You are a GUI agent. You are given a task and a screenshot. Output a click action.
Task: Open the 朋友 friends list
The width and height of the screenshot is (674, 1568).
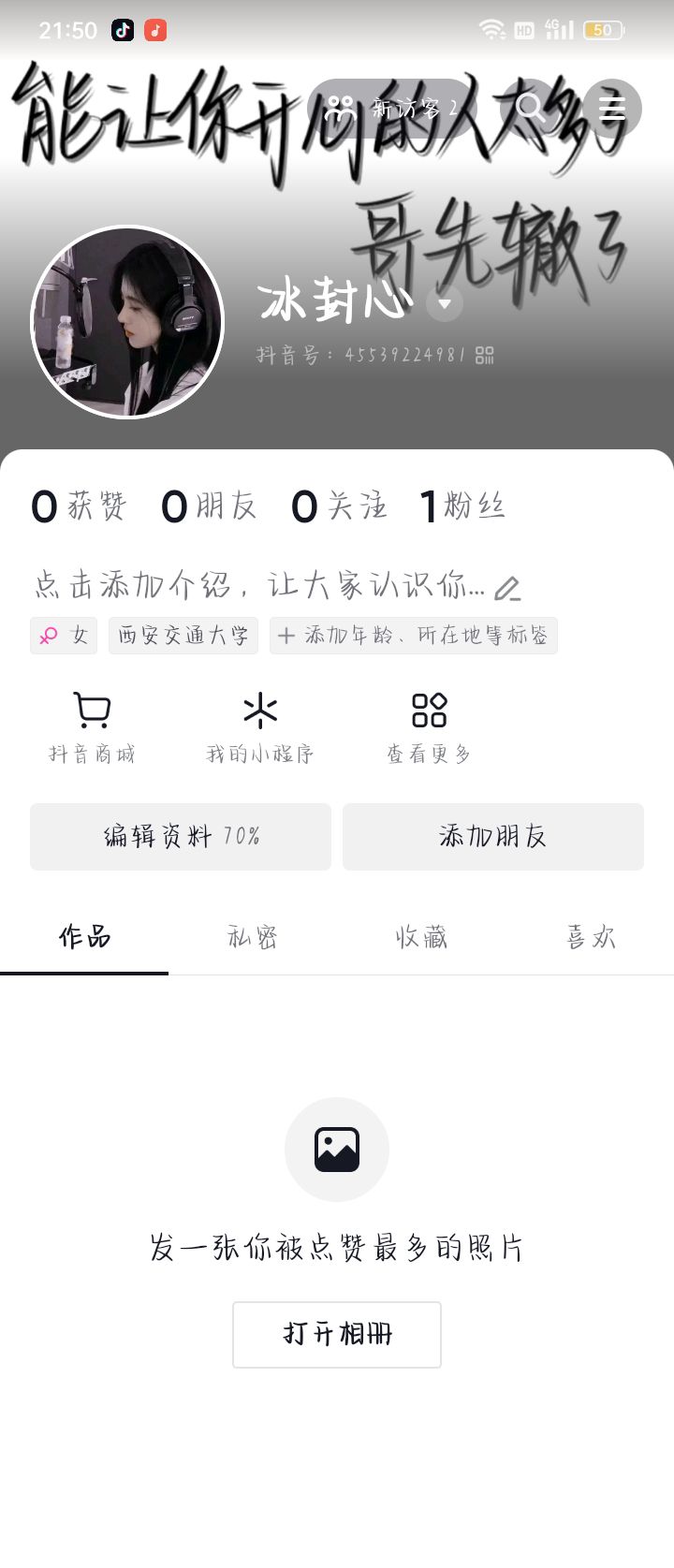pyautogui.click(x=209, y=506)
